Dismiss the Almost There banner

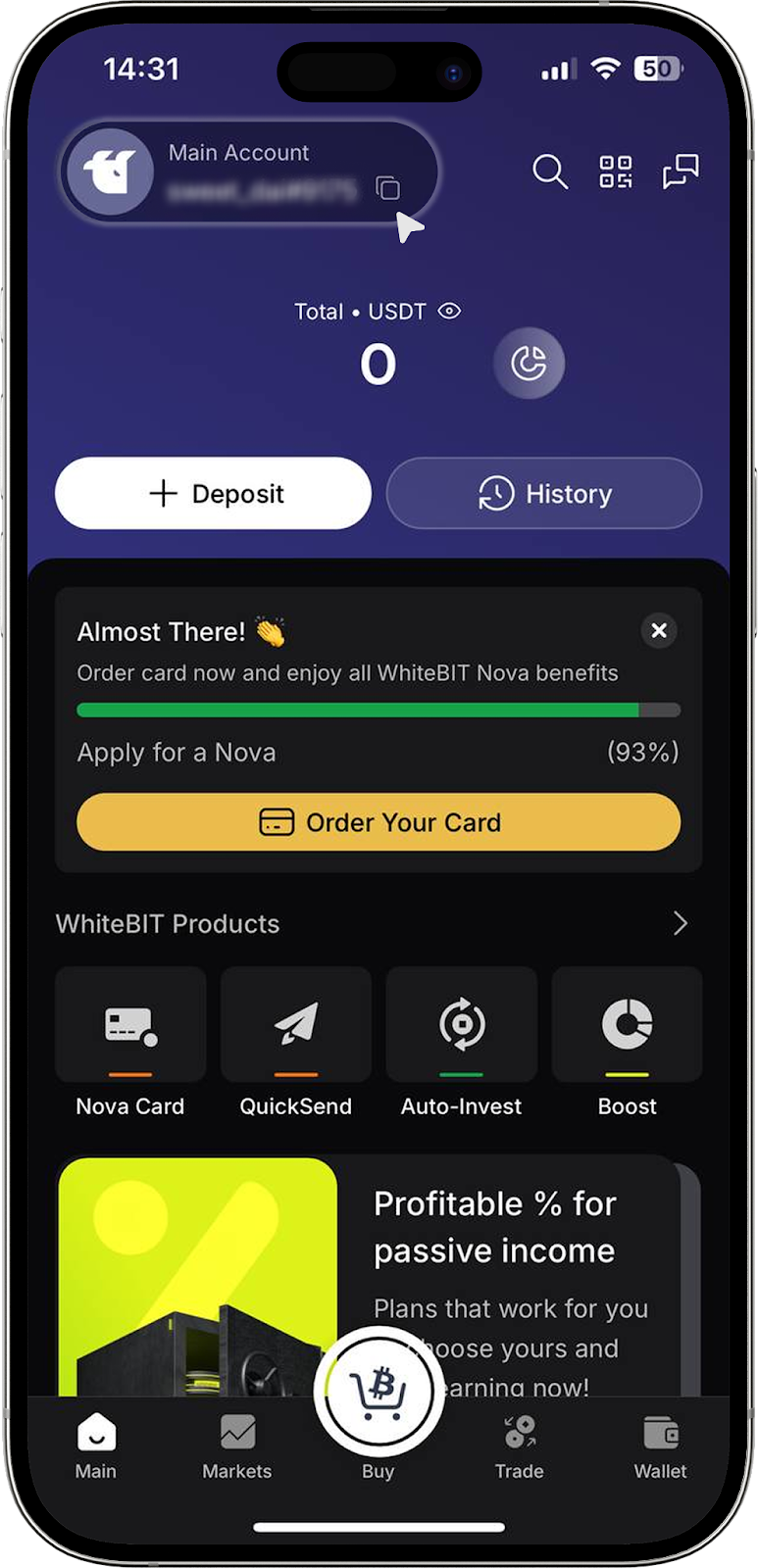(659, 631)
